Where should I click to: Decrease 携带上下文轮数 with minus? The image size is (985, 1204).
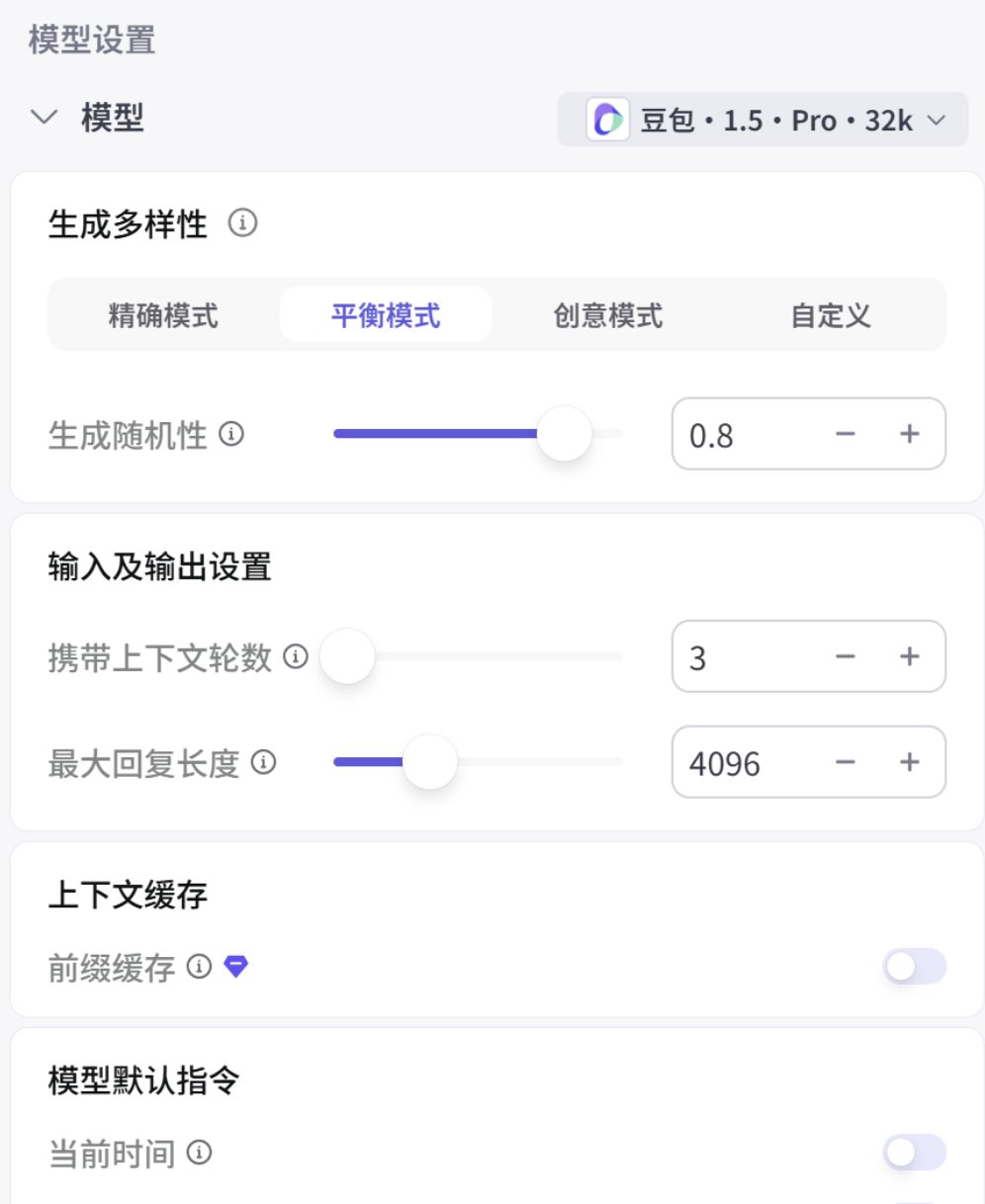tap(845, 656)
